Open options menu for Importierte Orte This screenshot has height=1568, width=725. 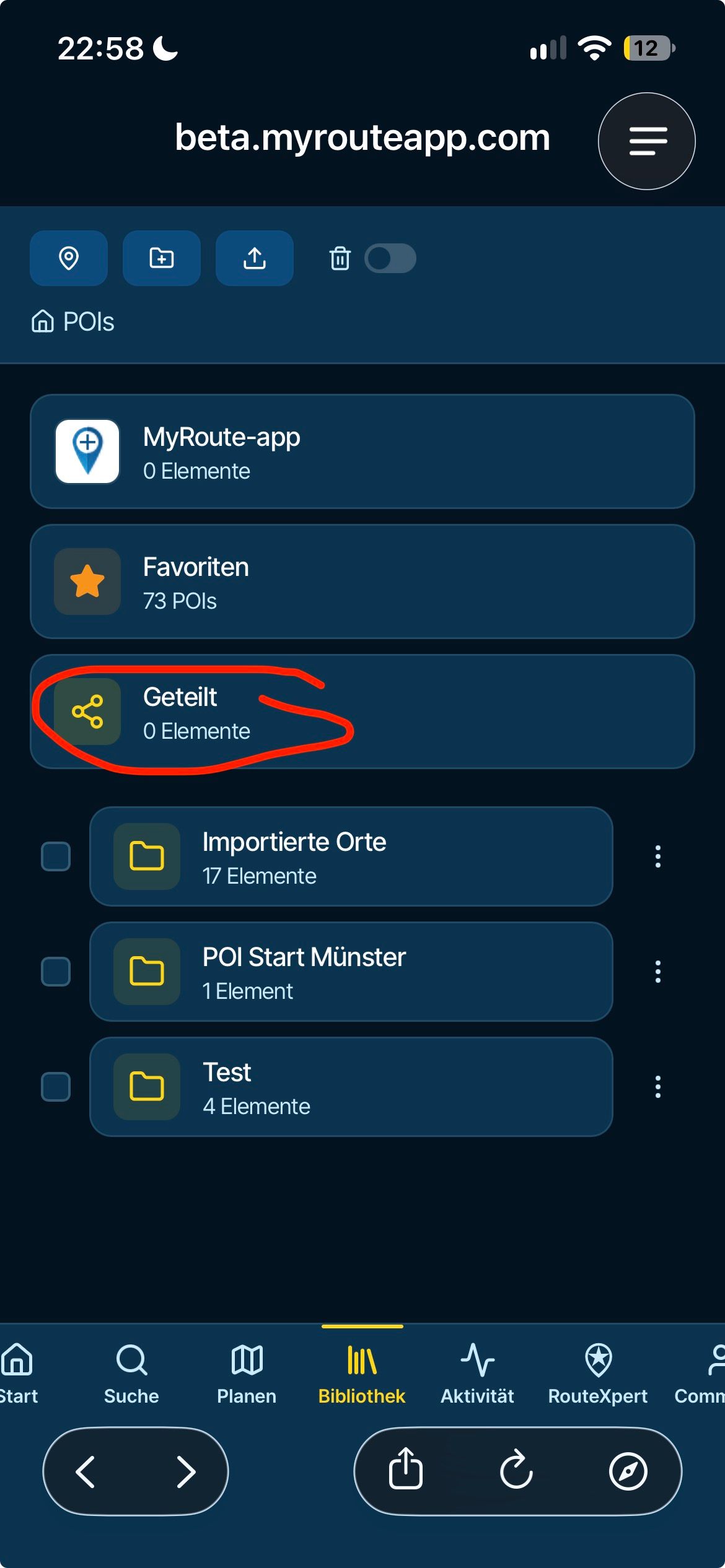tap(658, 856)
